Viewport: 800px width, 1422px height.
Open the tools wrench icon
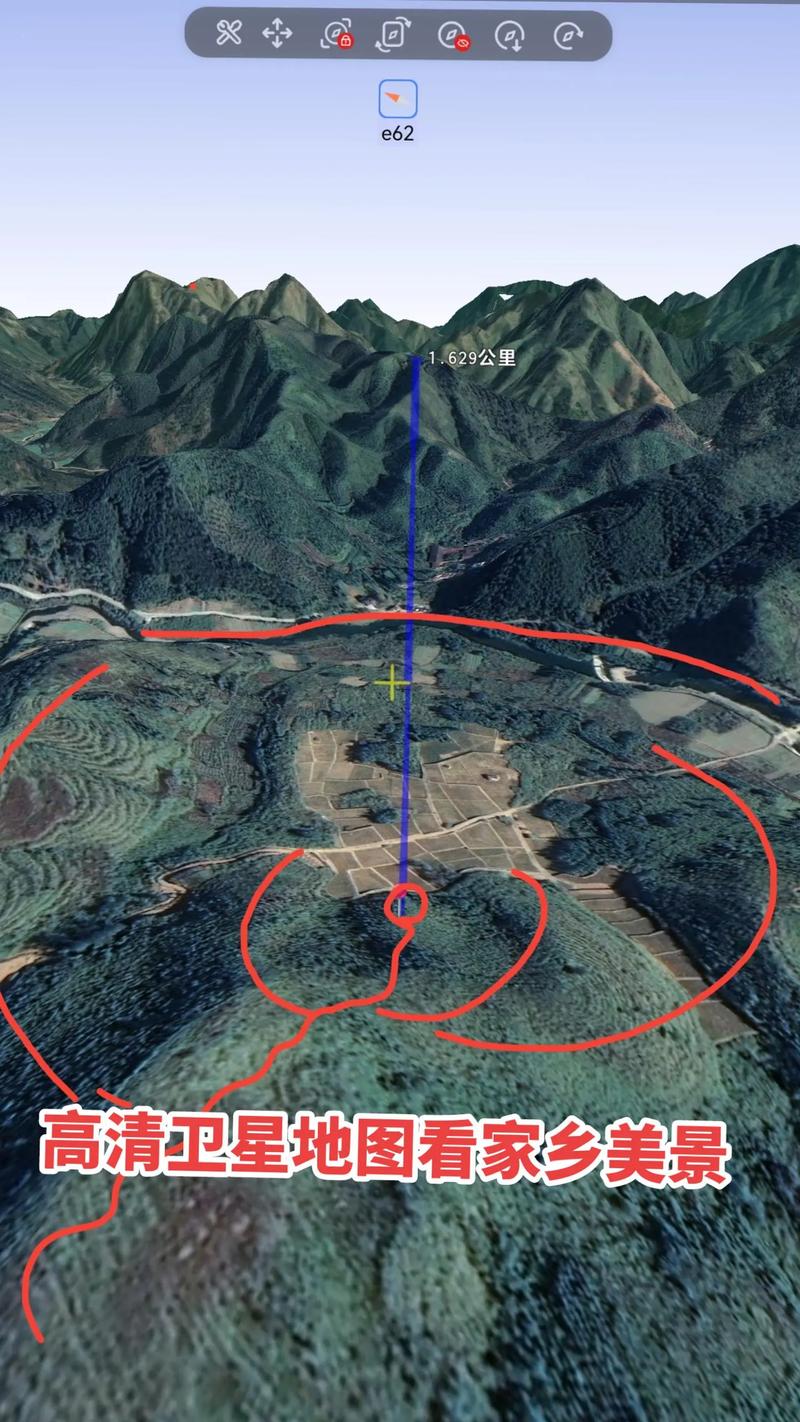point(229,34)
